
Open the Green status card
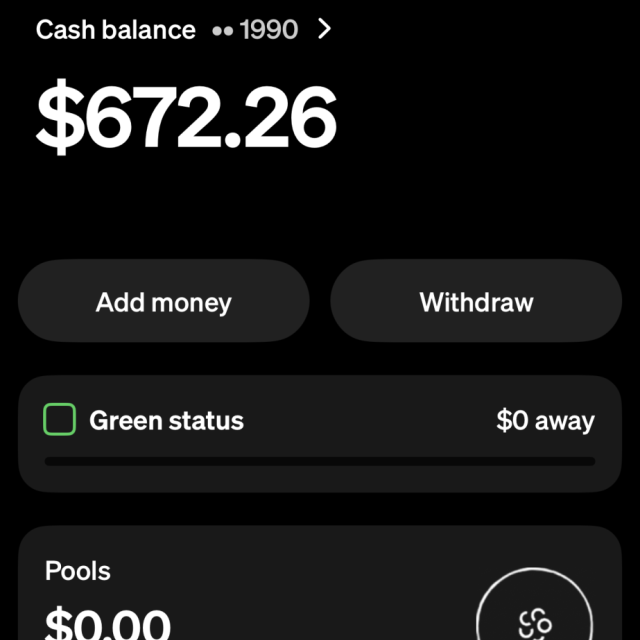[x=320, y=433]
